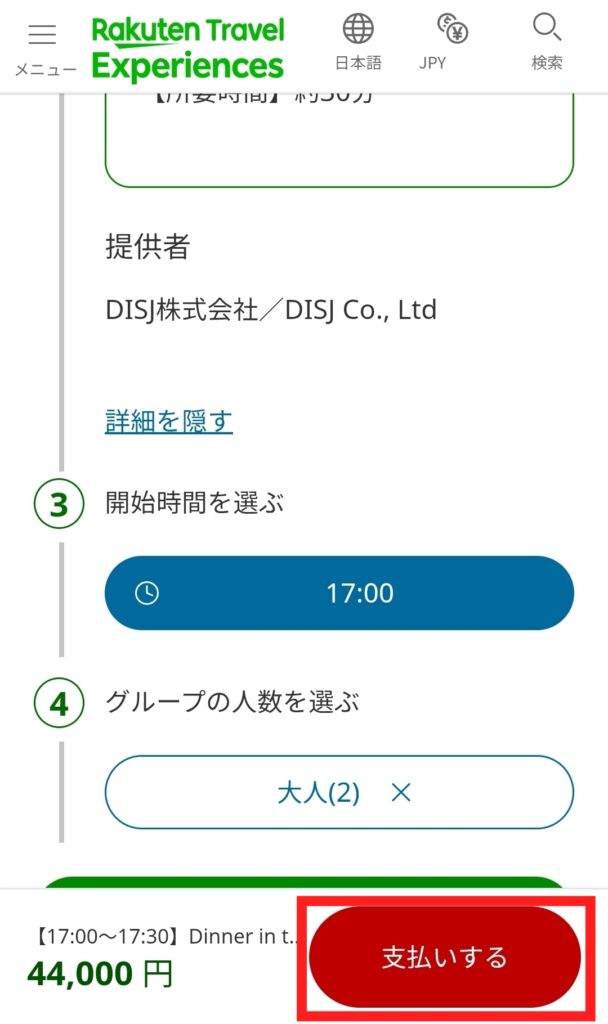Select the 17:00 start time
608x1024 pixels.
click(339, 593)
